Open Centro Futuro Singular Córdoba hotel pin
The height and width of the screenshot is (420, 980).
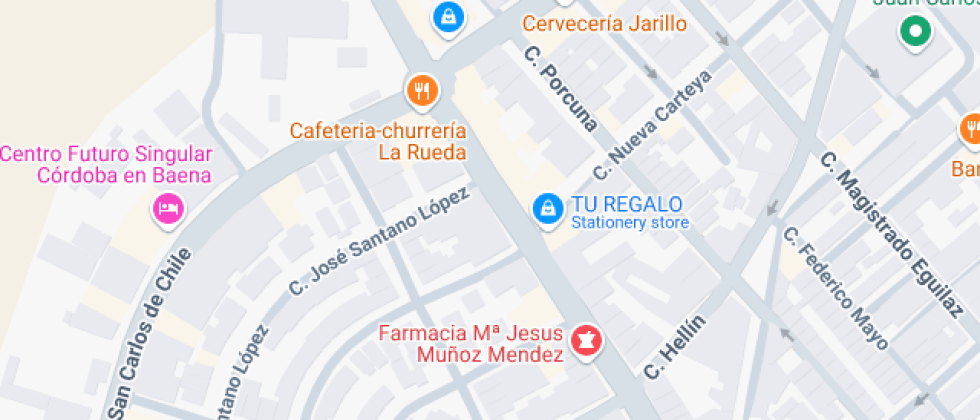(x=166, y=208)
